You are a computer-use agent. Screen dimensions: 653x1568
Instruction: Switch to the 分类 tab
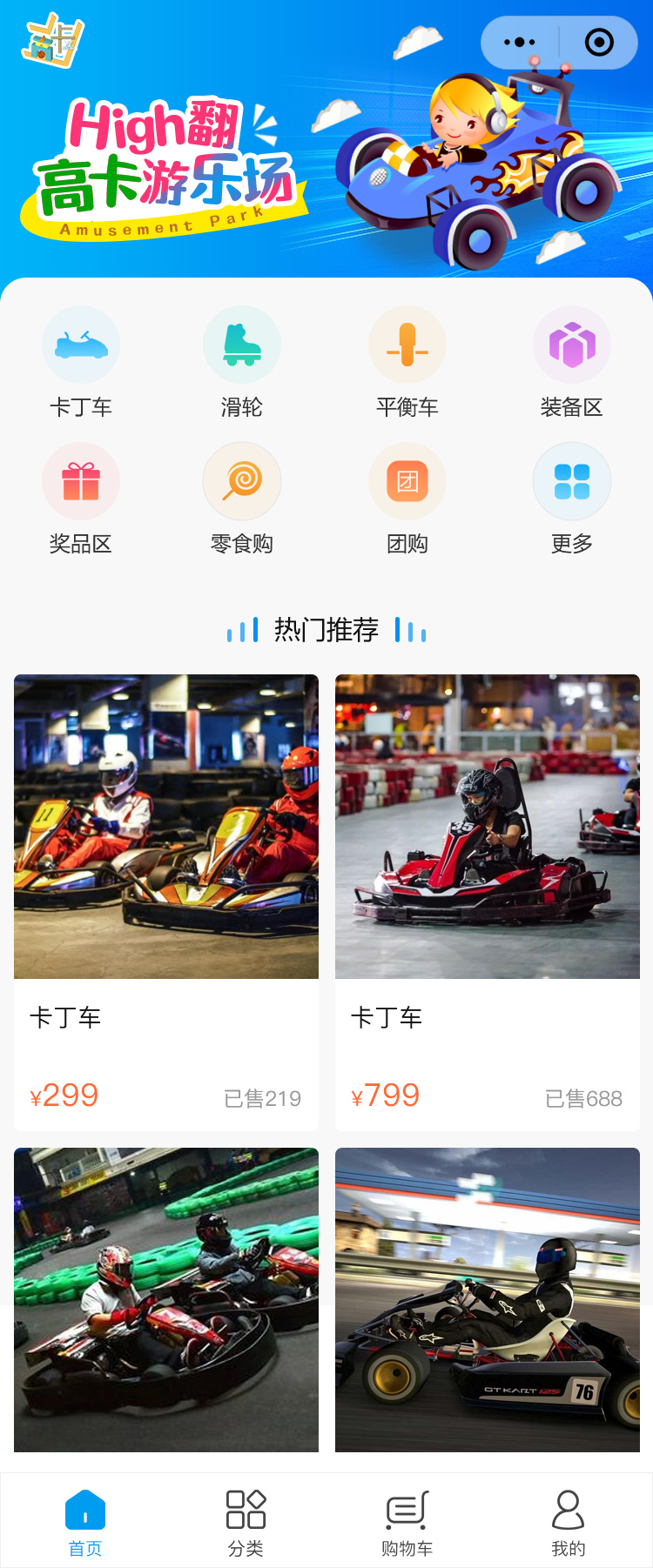click(246, 1521)
